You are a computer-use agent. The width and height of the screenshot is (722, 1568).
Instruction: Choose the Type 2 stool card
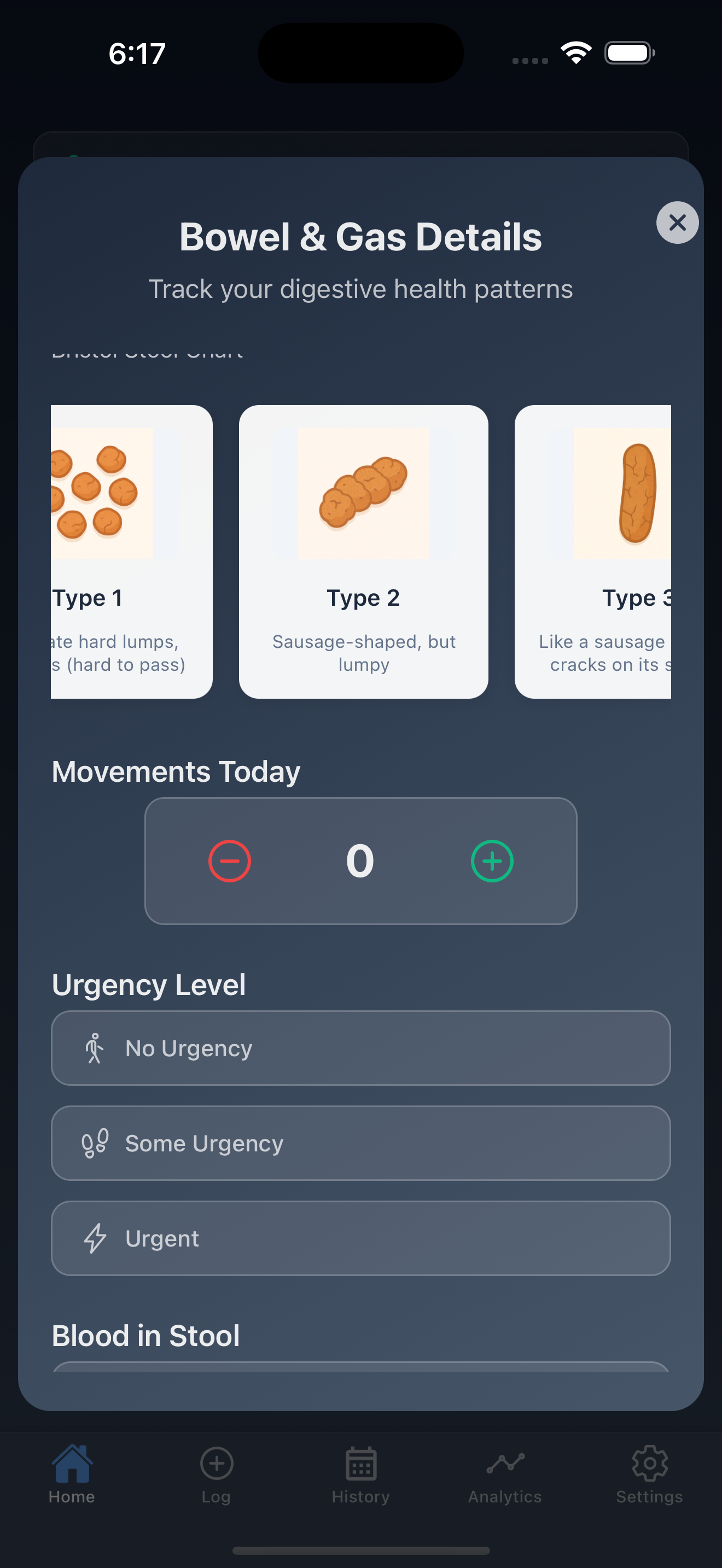click(x=363, y=551)
